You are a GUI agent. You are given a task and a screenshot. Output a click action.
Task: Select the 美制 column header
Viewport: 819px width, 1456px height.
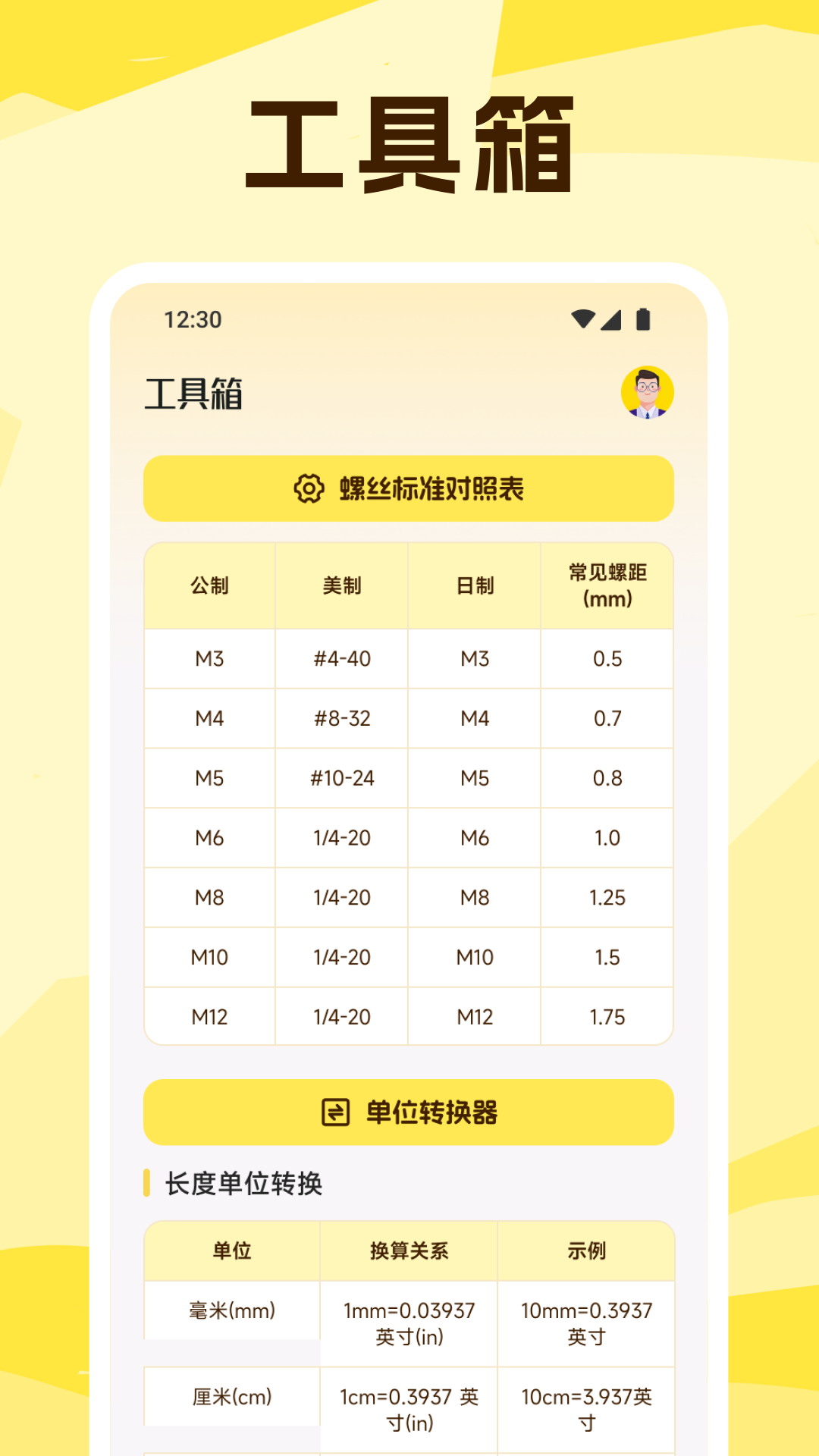point(340,585)
